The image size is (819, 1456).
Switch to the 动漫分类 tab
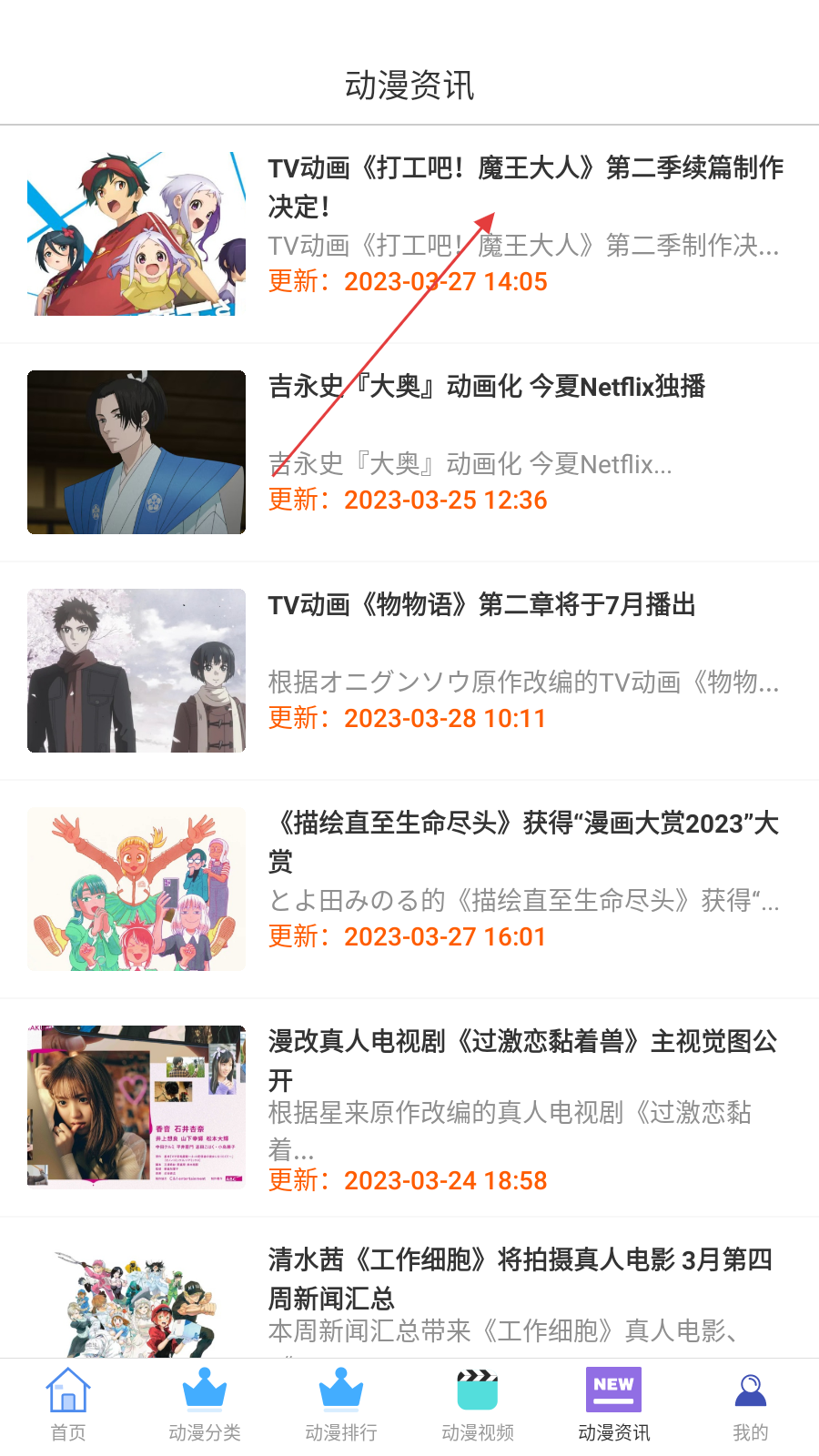pyautogui.click(x=205, y=1406)
